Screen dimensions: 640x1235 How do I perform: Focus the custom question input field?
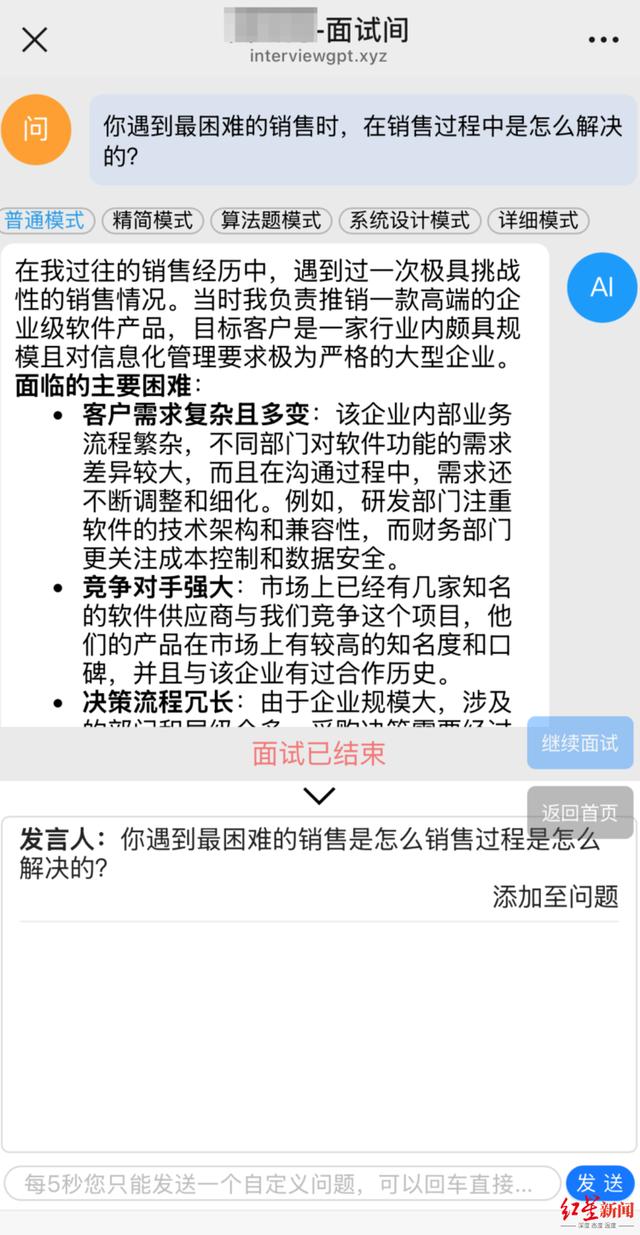coord(280,1185)
